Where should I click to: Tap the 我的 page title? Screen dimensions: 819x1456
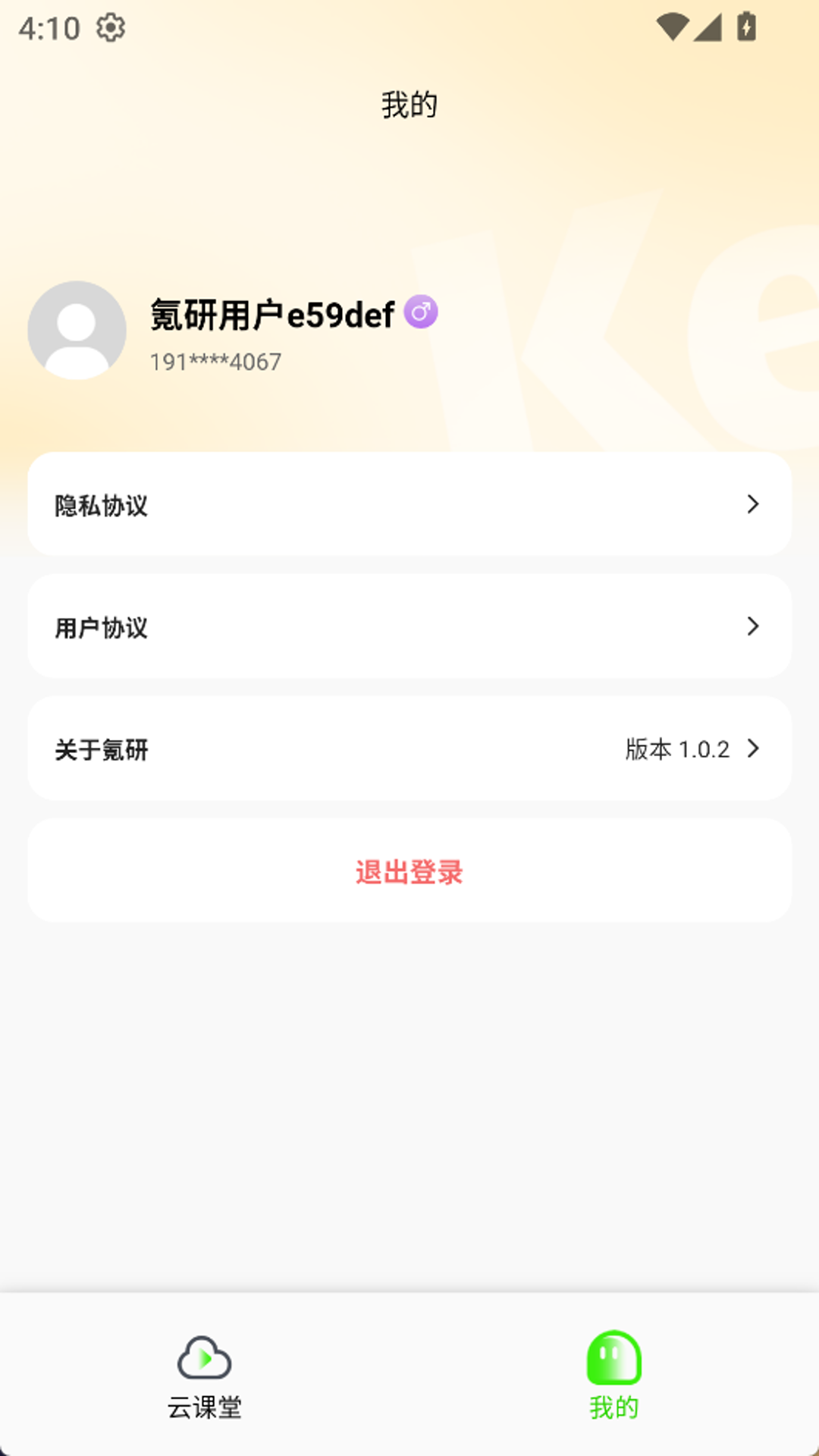tap(409, 105)
